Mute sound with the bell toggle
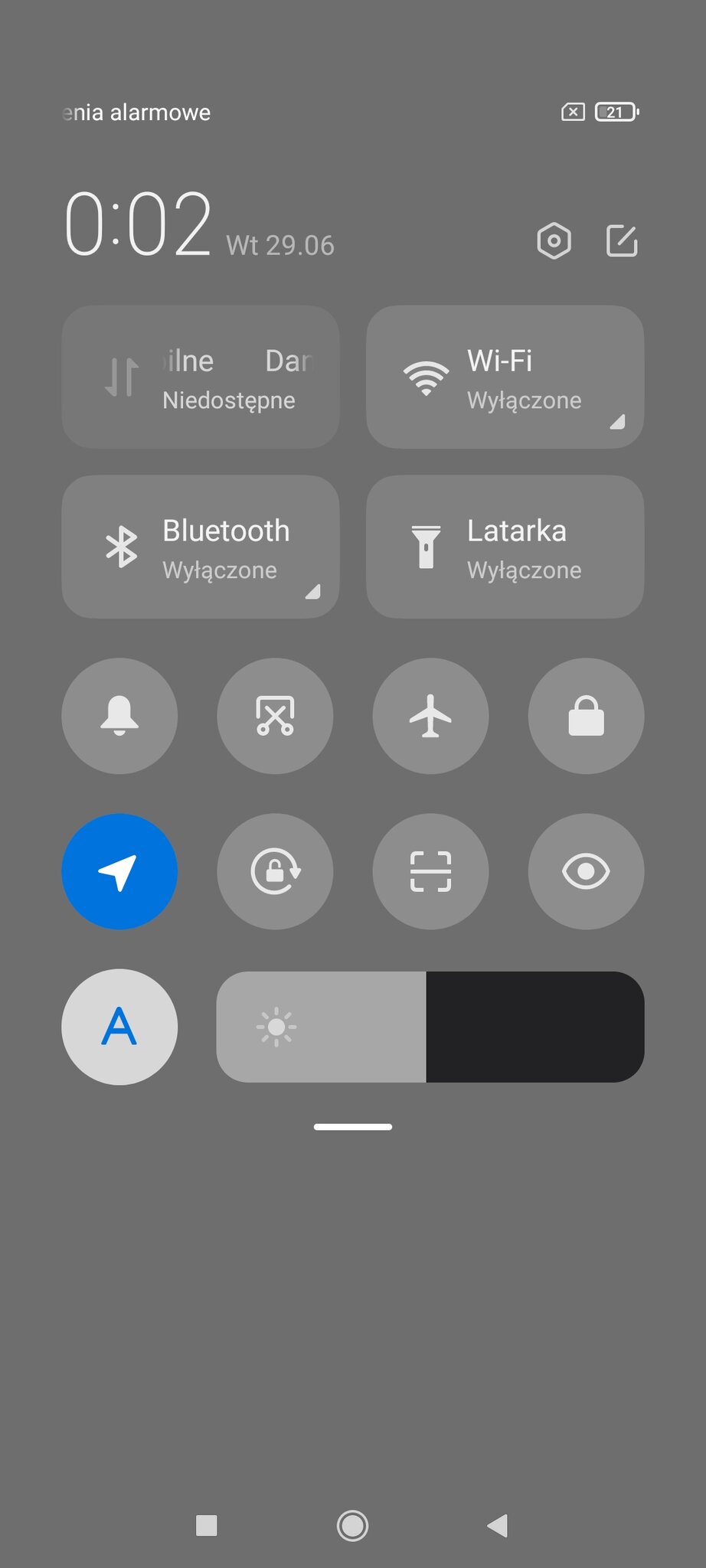706x1568 pixels. click(x=119, y=716)
